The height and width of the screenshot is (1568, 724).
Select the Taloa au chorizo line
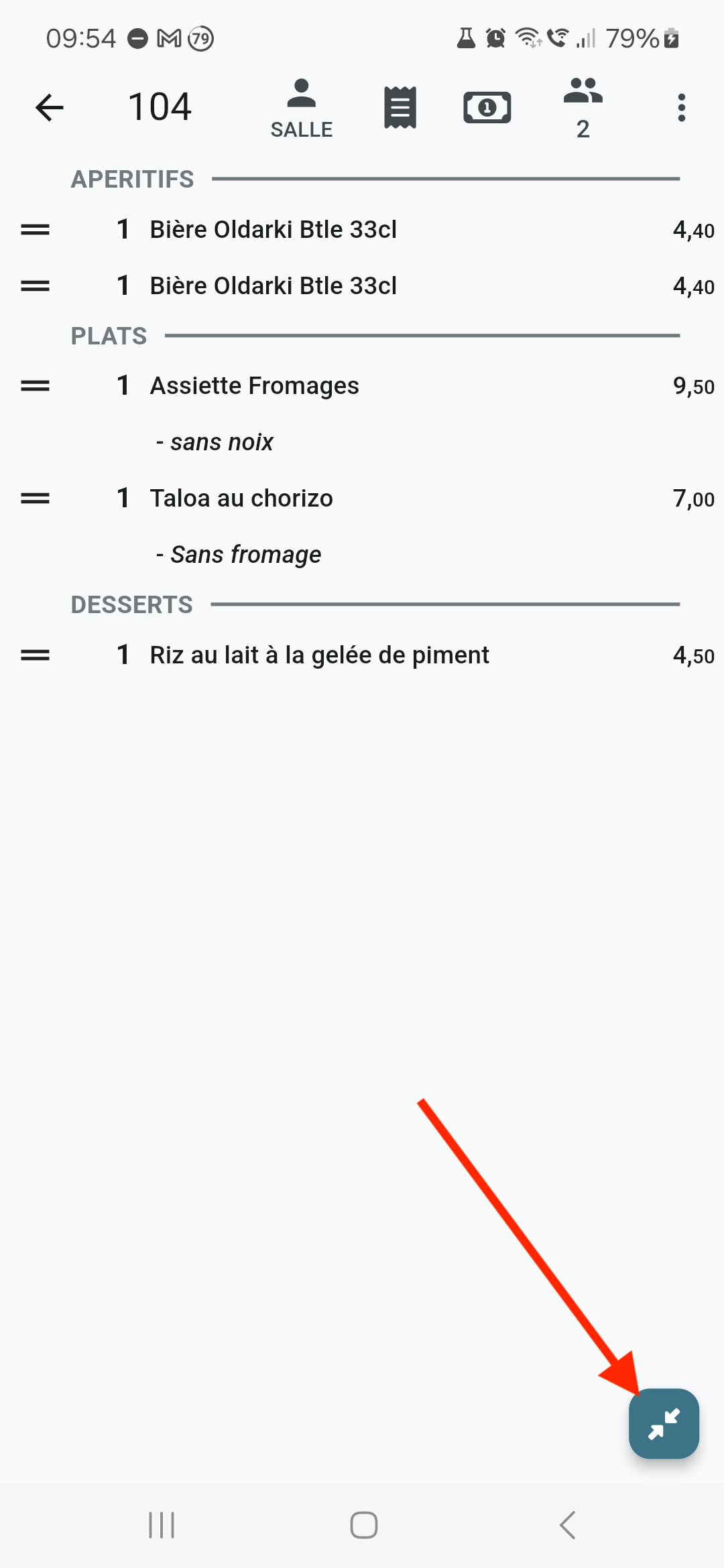point(362,499)
